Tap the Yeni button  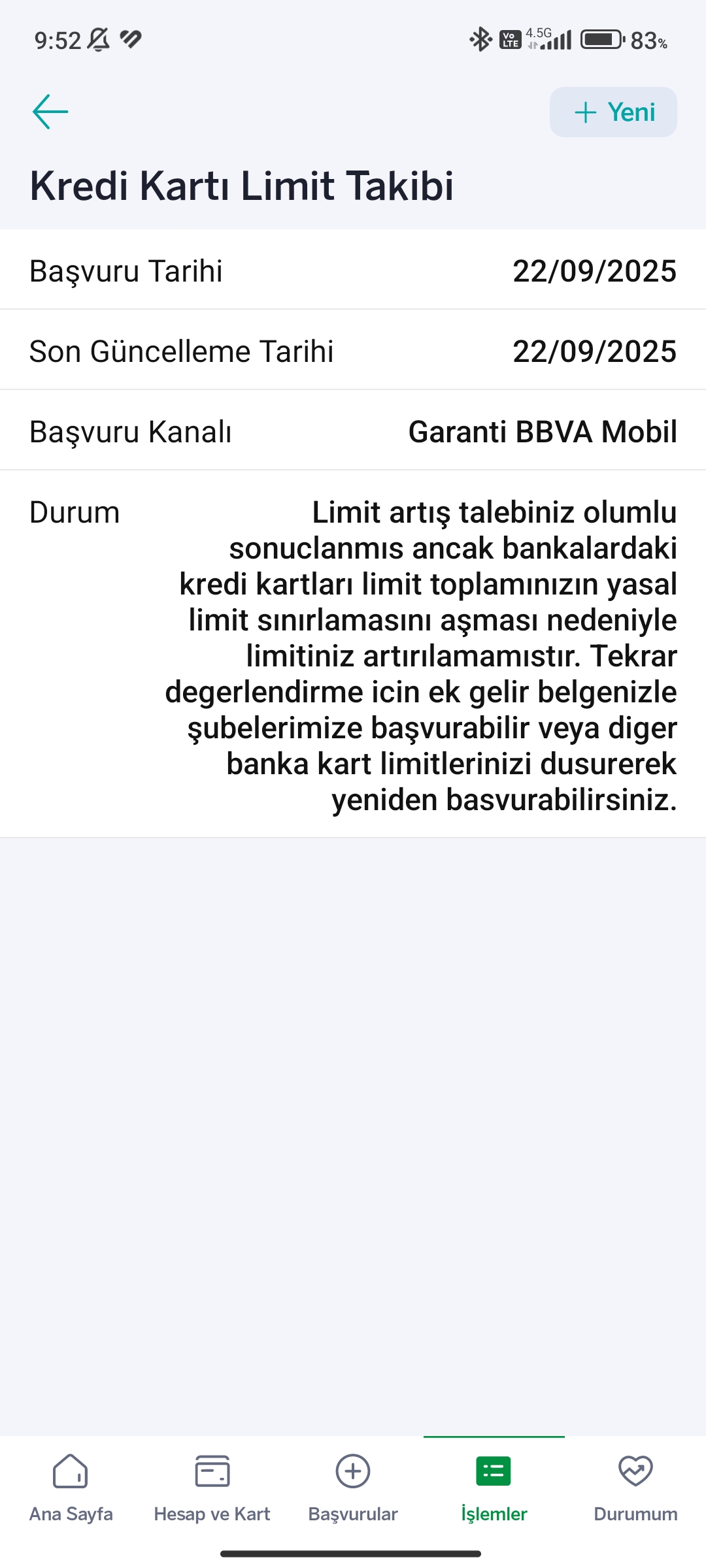[x=613, y=112]
